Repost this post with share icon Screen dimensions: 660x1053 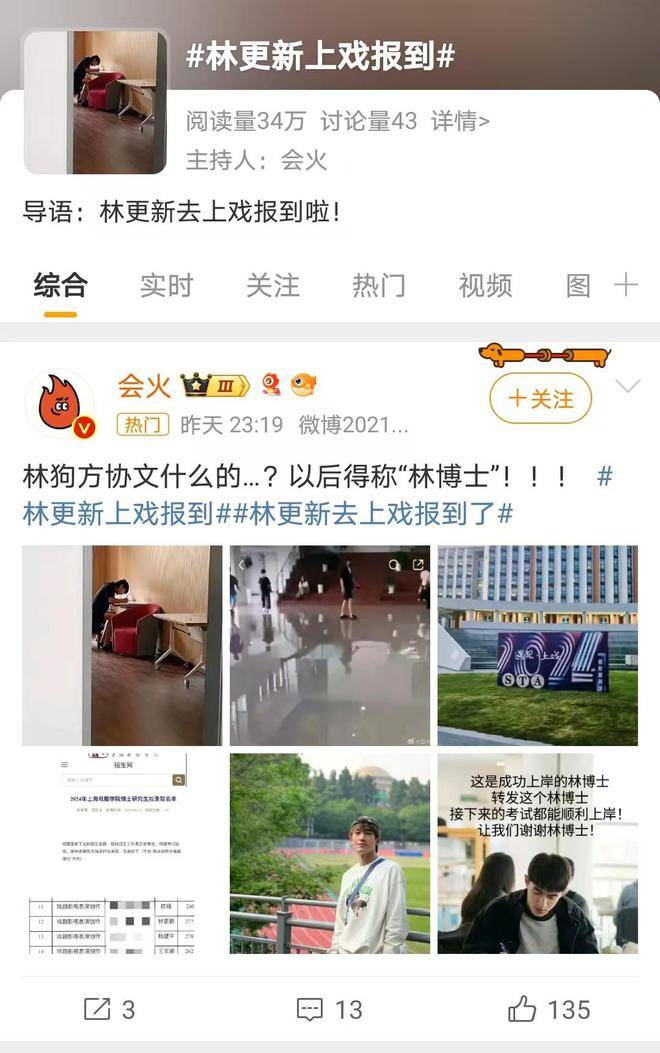click(110, 1010)
